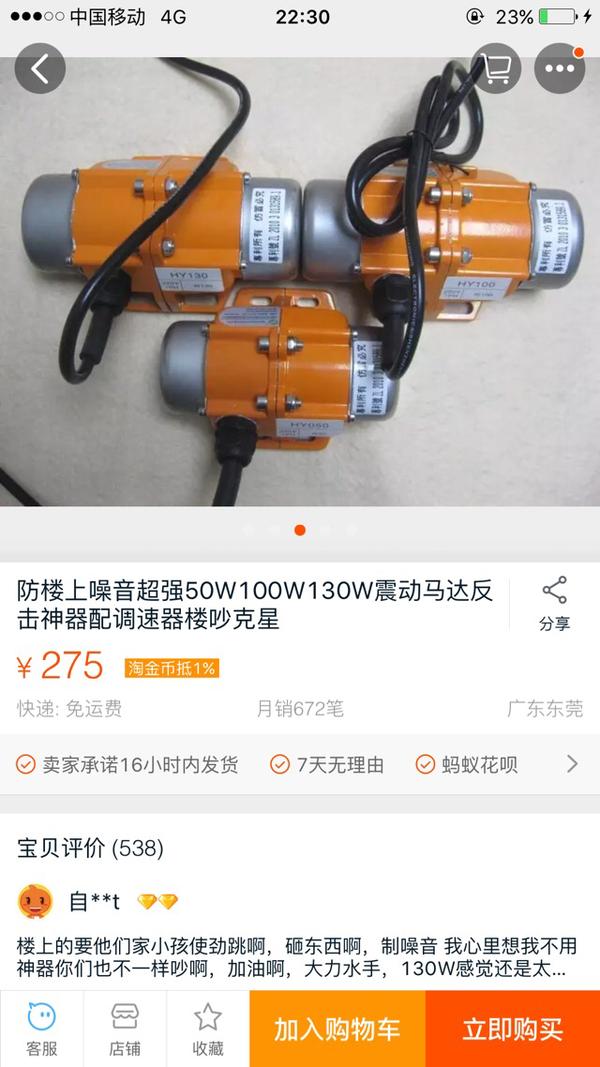The height and width of the screenshot is (1067, 600).
Task: Contact 客服 customer service
Action: point(41,1029)
